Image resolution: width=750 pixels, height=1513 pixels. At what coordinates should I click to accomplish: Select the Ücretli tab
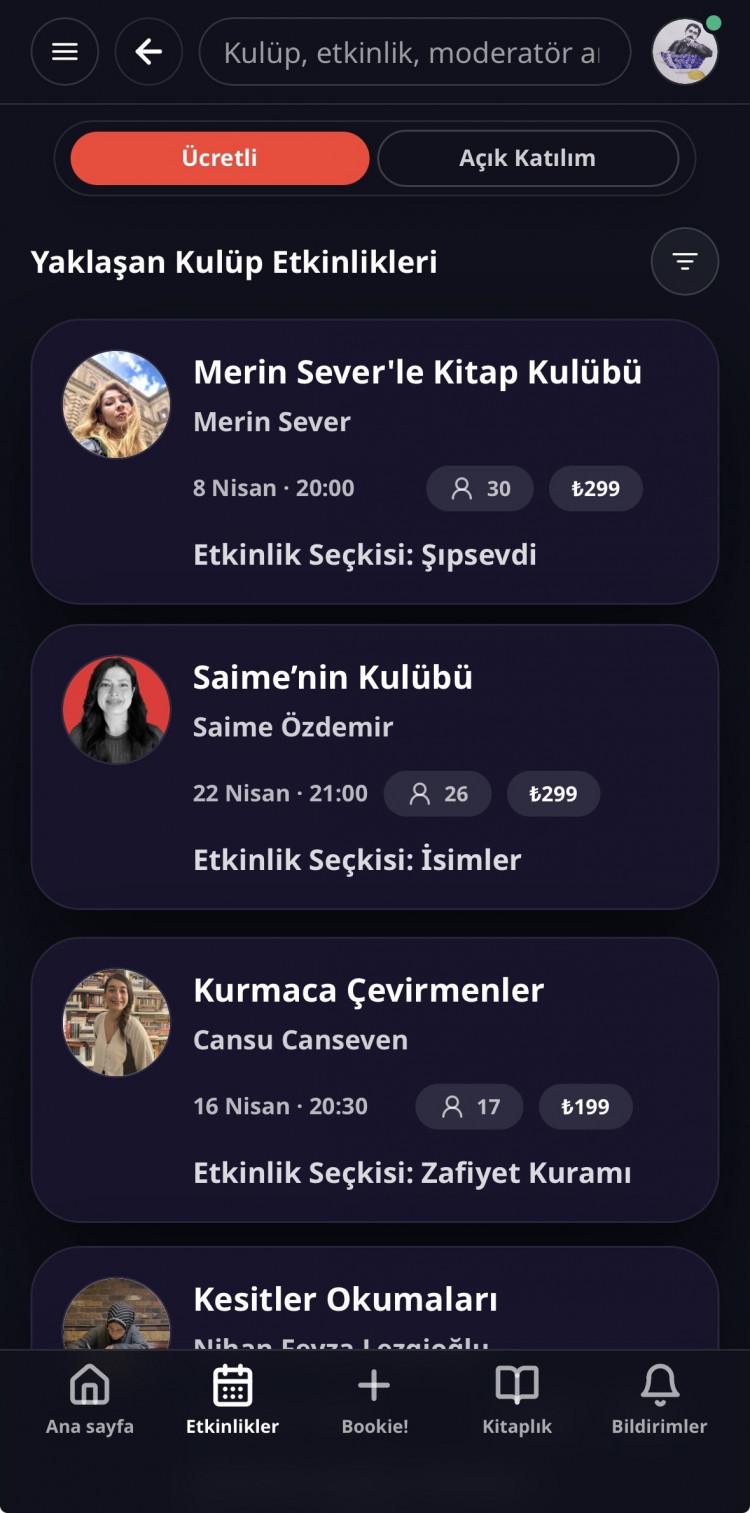coord(220,158)
